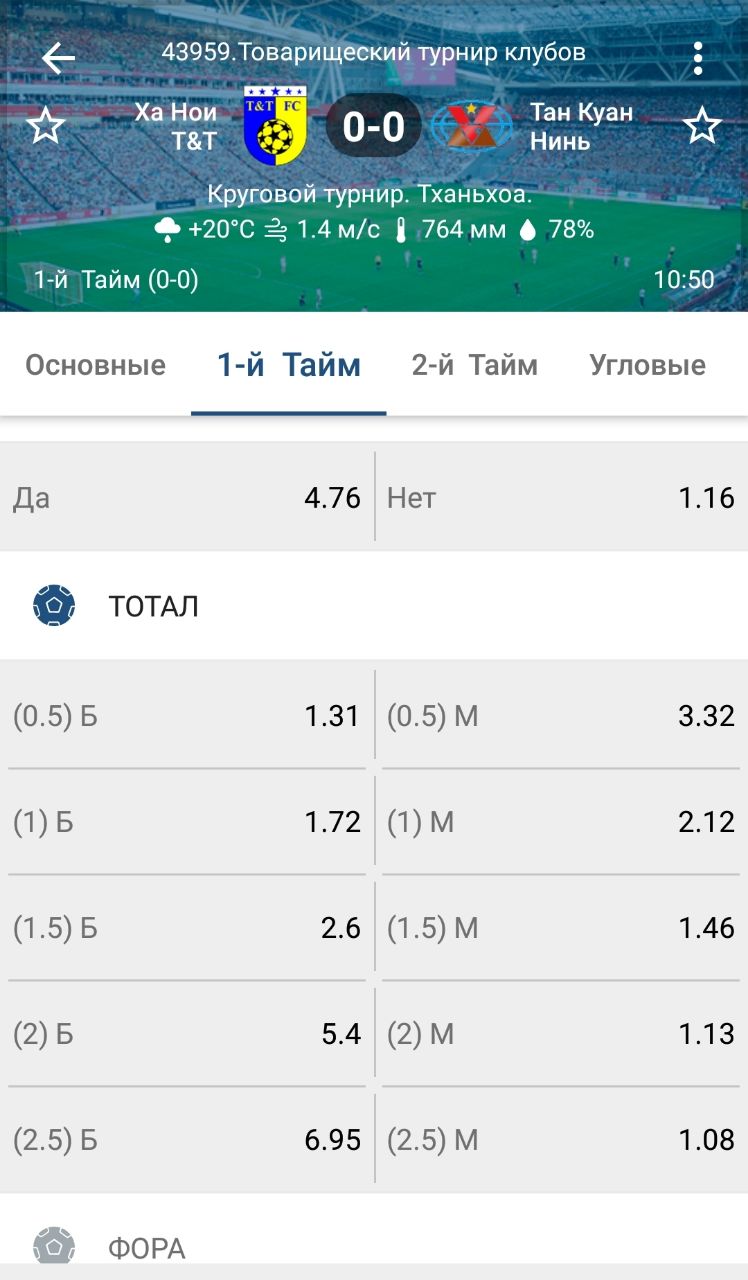Favorite the Тан Куан Нинь team star

pos(702,127)
